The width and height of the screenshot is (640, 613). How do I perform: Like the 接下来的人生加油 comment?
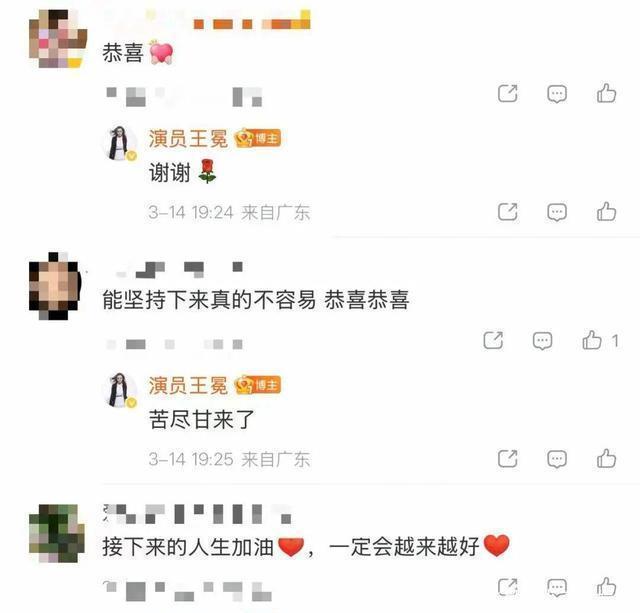coord(606,588)
